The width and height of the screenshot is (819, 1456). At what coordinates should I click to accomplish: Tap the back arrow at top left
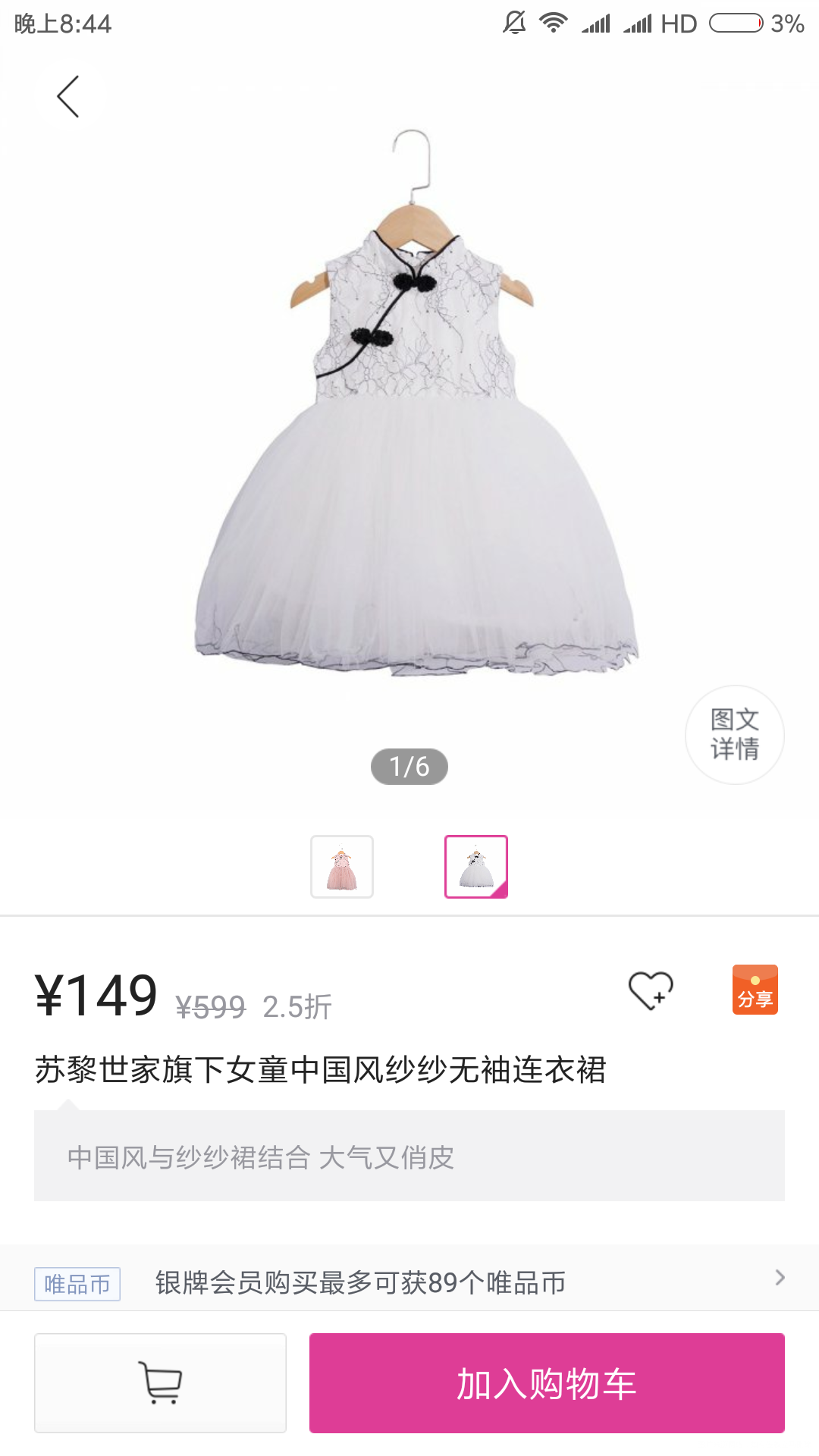[x=68, y=97]
